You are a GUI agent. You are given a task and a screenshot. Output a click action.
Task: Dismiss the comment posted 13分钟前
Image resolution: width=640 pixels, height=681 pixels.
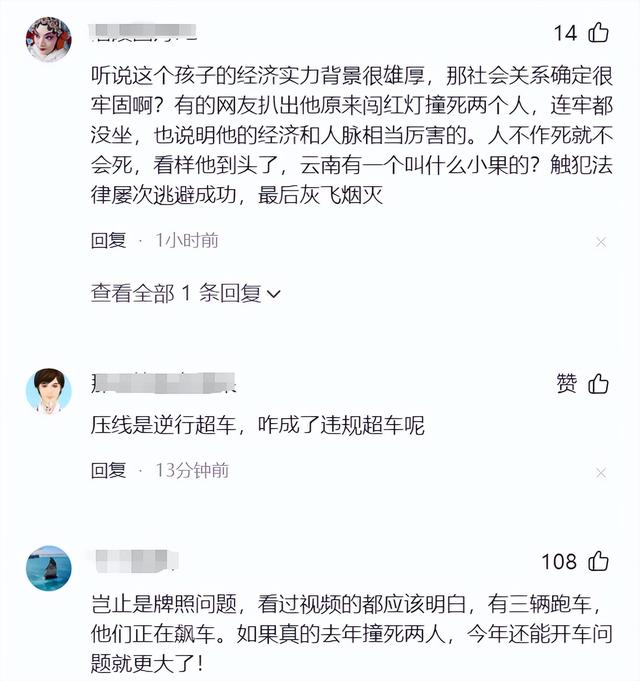point(601,472)
